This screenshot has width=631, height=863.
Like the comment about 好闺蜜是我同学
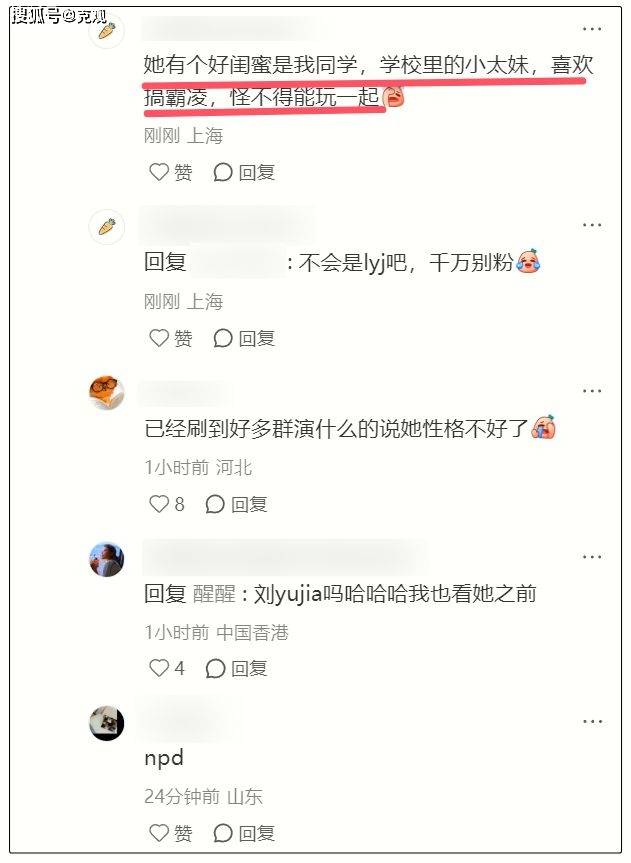(169, 172)
